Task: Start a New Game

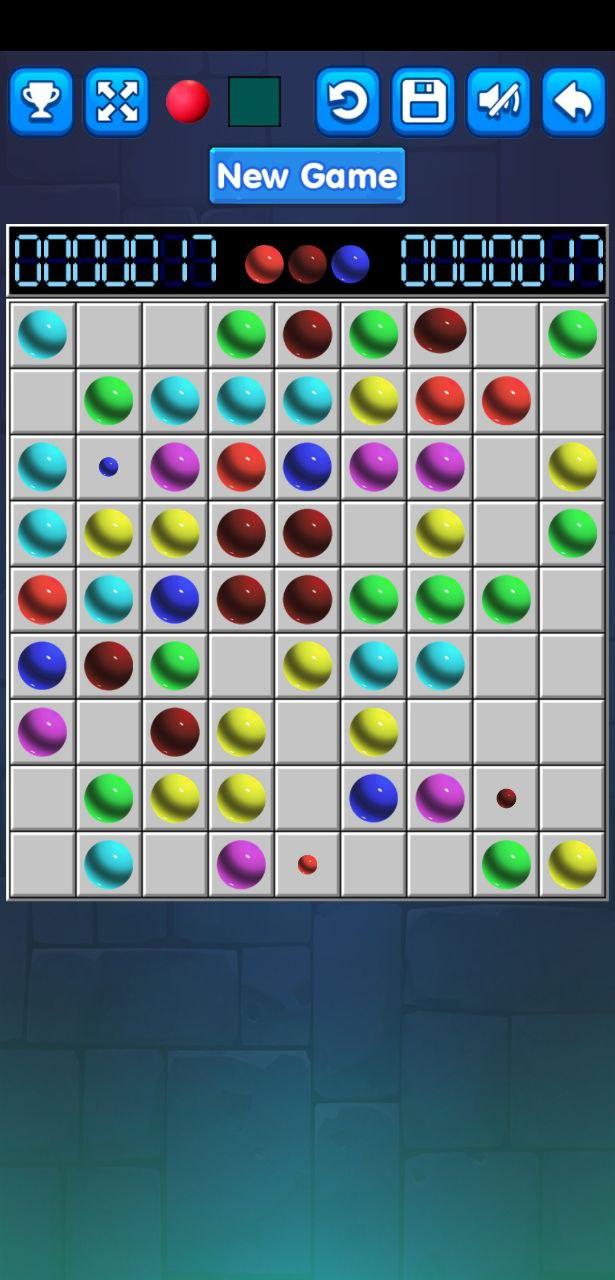Action: click(307, 176)
